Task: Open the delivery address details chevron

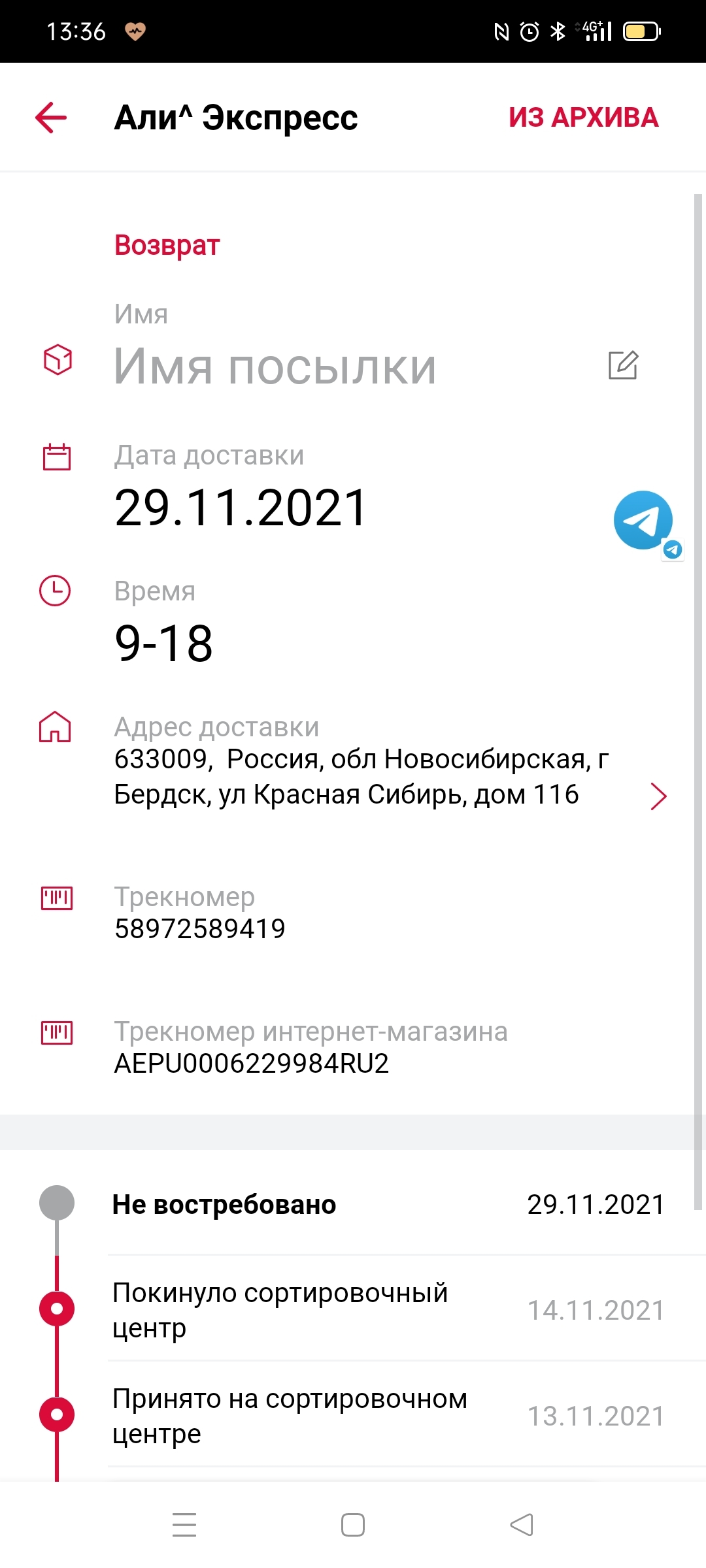Action: tap(658, 796)
